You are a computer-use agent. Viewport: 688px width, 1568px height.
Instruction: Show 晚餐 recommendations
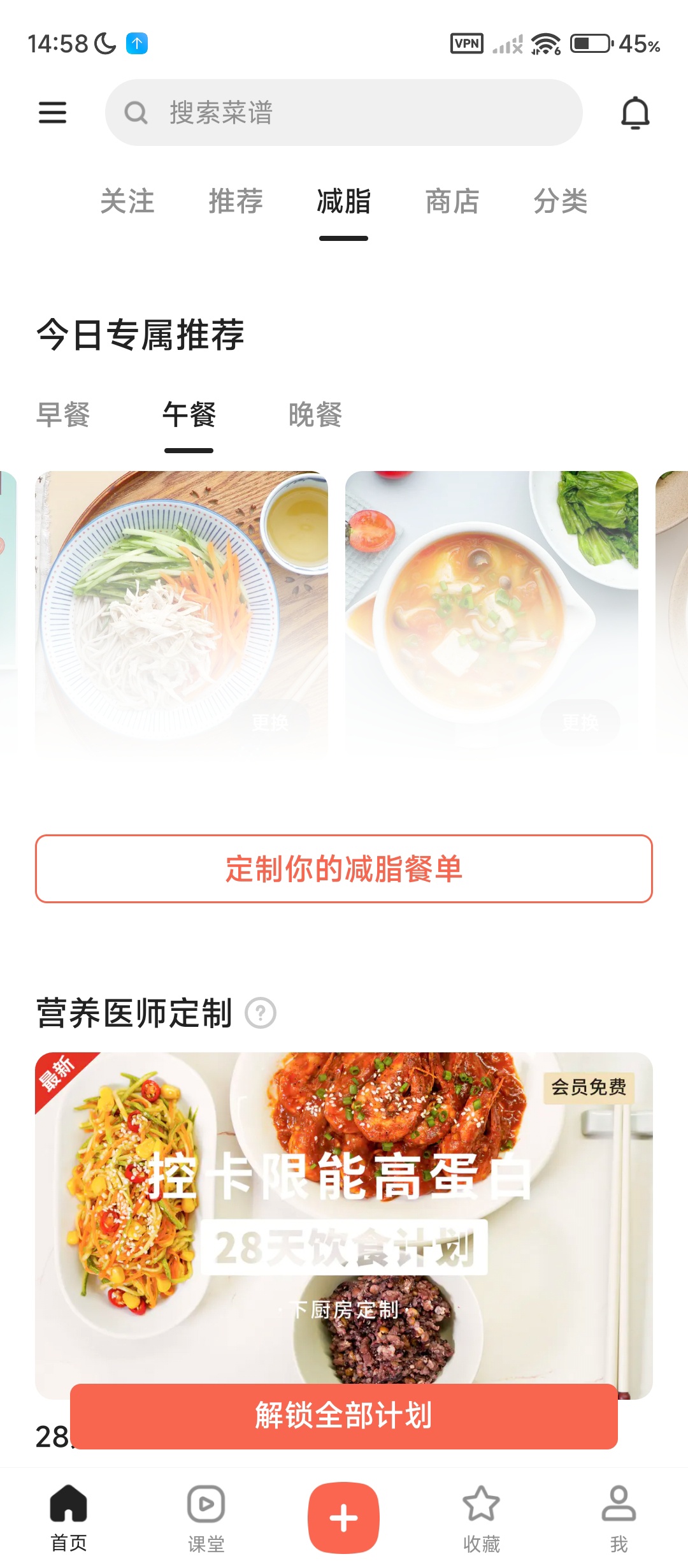(x=315, y=415)
